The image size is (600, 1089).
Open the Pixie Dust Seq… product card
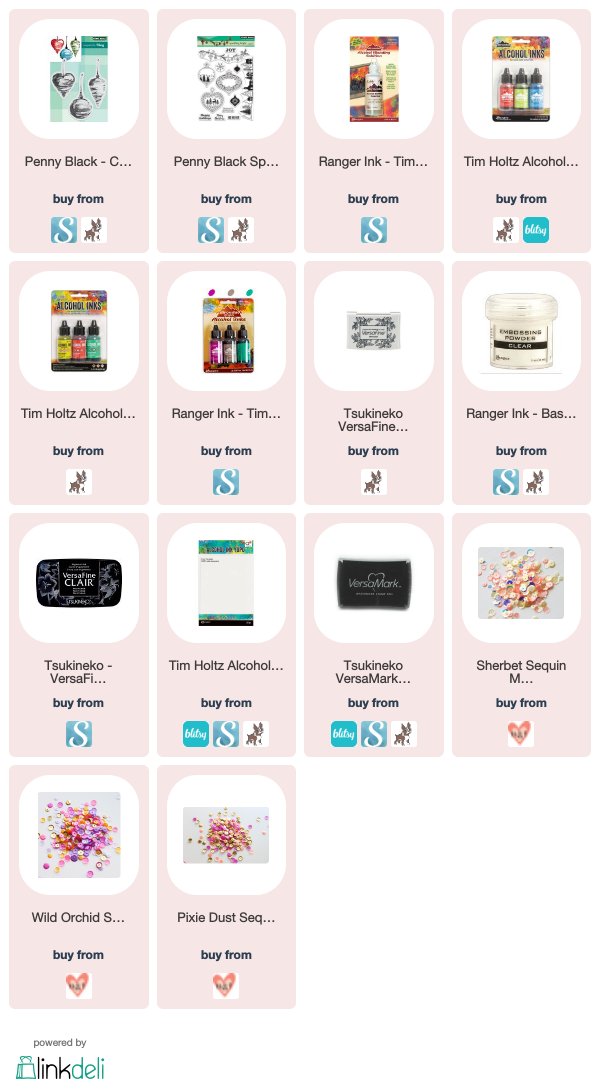click(226, 887)
